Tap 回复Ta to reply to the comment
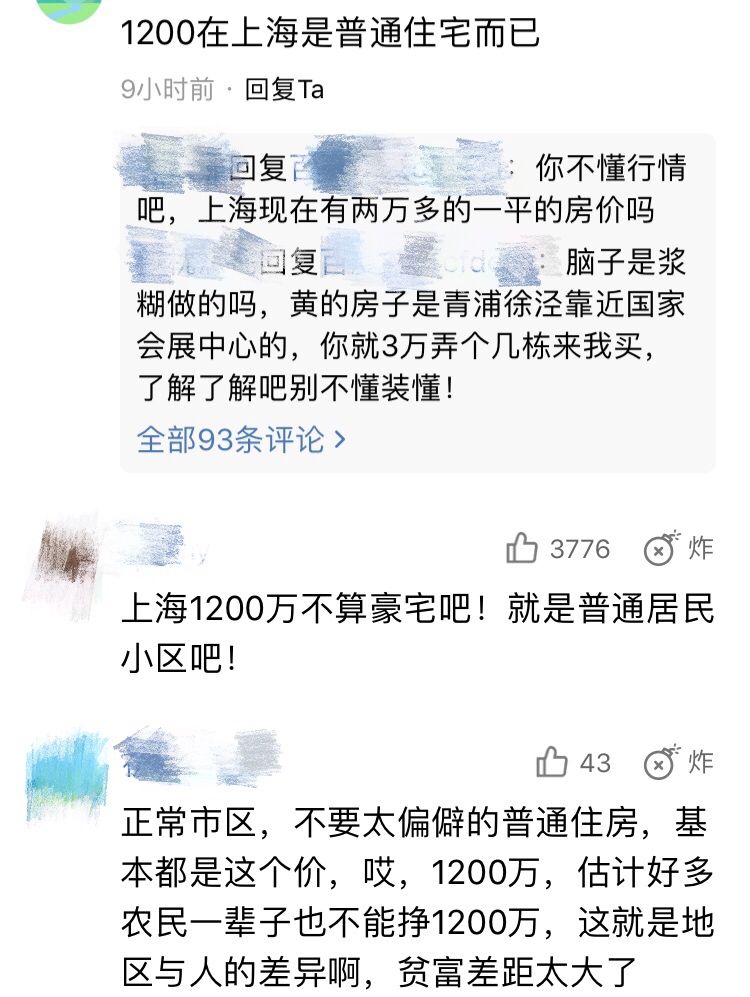Screen dimensions: 750x997 (284, 89)
